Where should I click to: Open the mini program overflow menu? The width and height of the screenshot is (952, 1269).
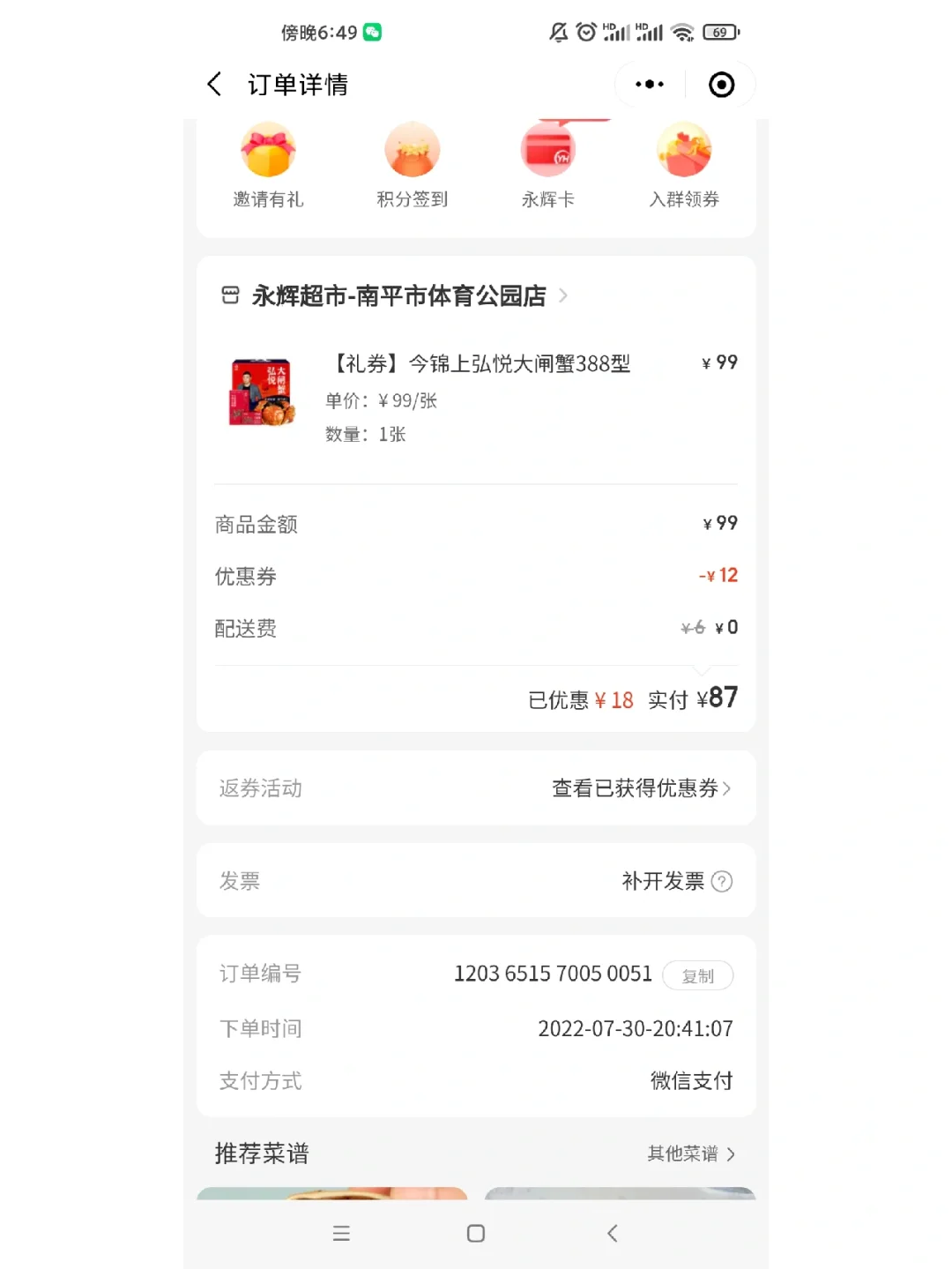pyautogui.click(x=650, y=85)
